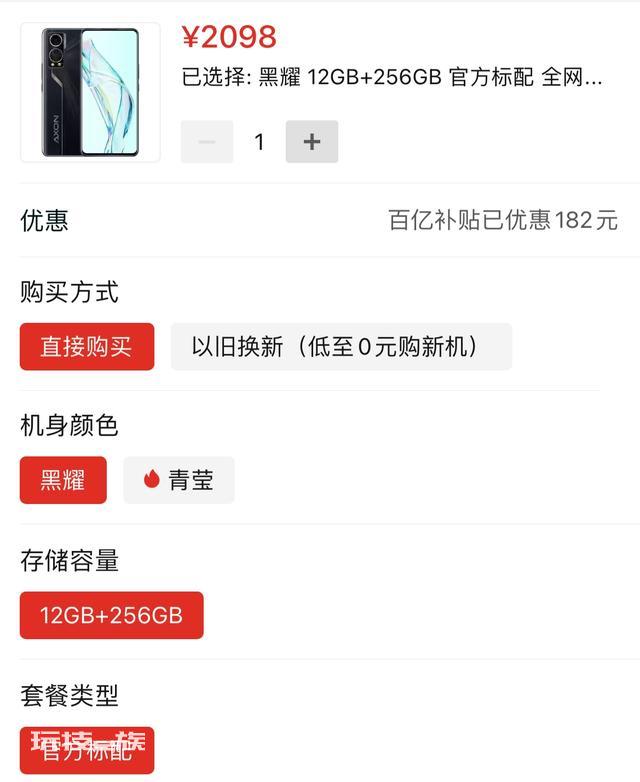The width and height of the screenshot is (640, 782).
Task: Open the phone product thumbnail
Action: pyautogui.click(x=90, y=92)
